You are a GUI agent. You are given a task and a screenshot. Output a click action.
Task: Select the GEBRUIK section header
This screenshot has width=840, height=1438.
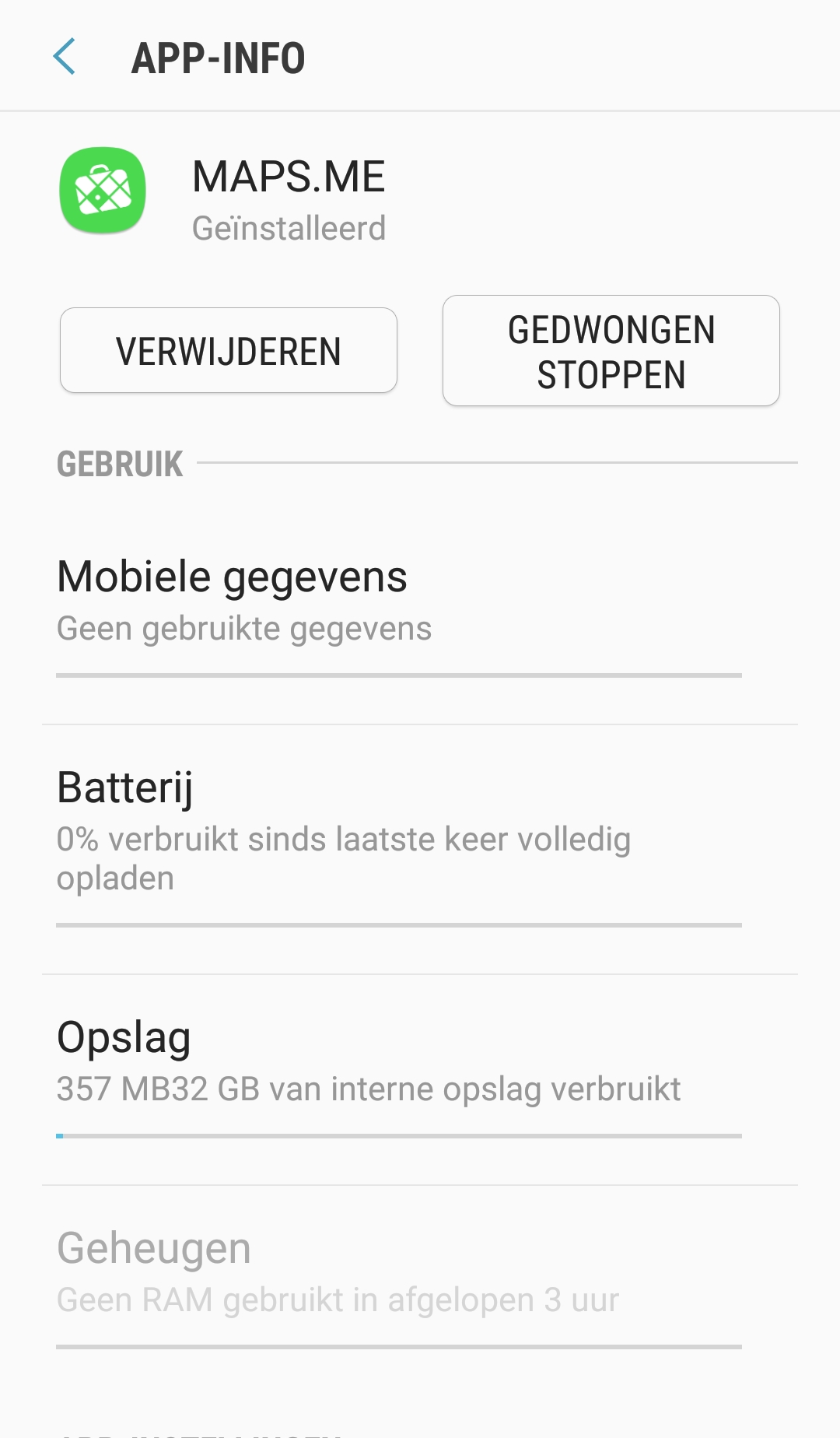[x=118, y=464]
